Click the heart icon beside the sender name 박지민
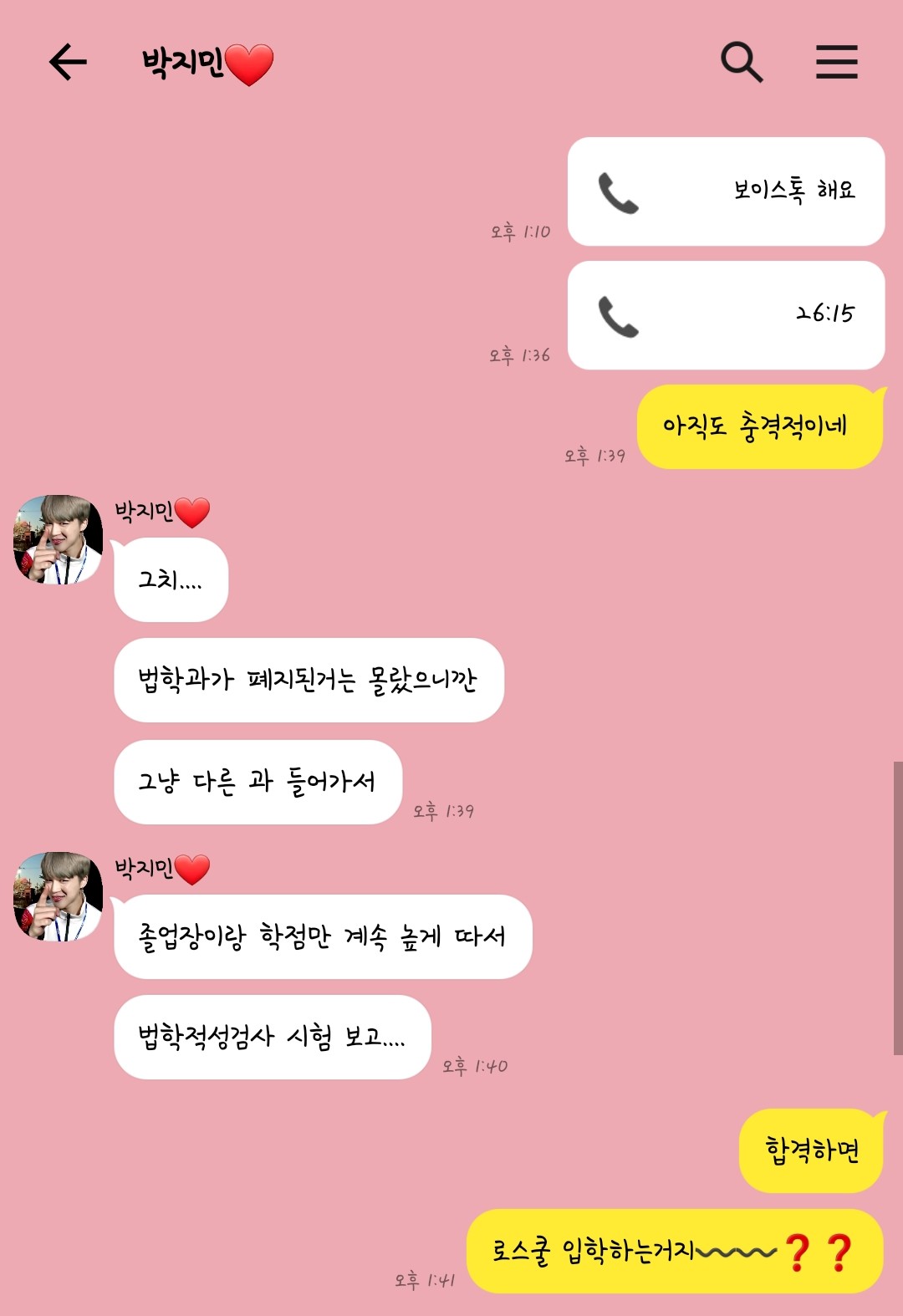The width and height of the screenshot is (903, 1316). click(x=191, y=512)
